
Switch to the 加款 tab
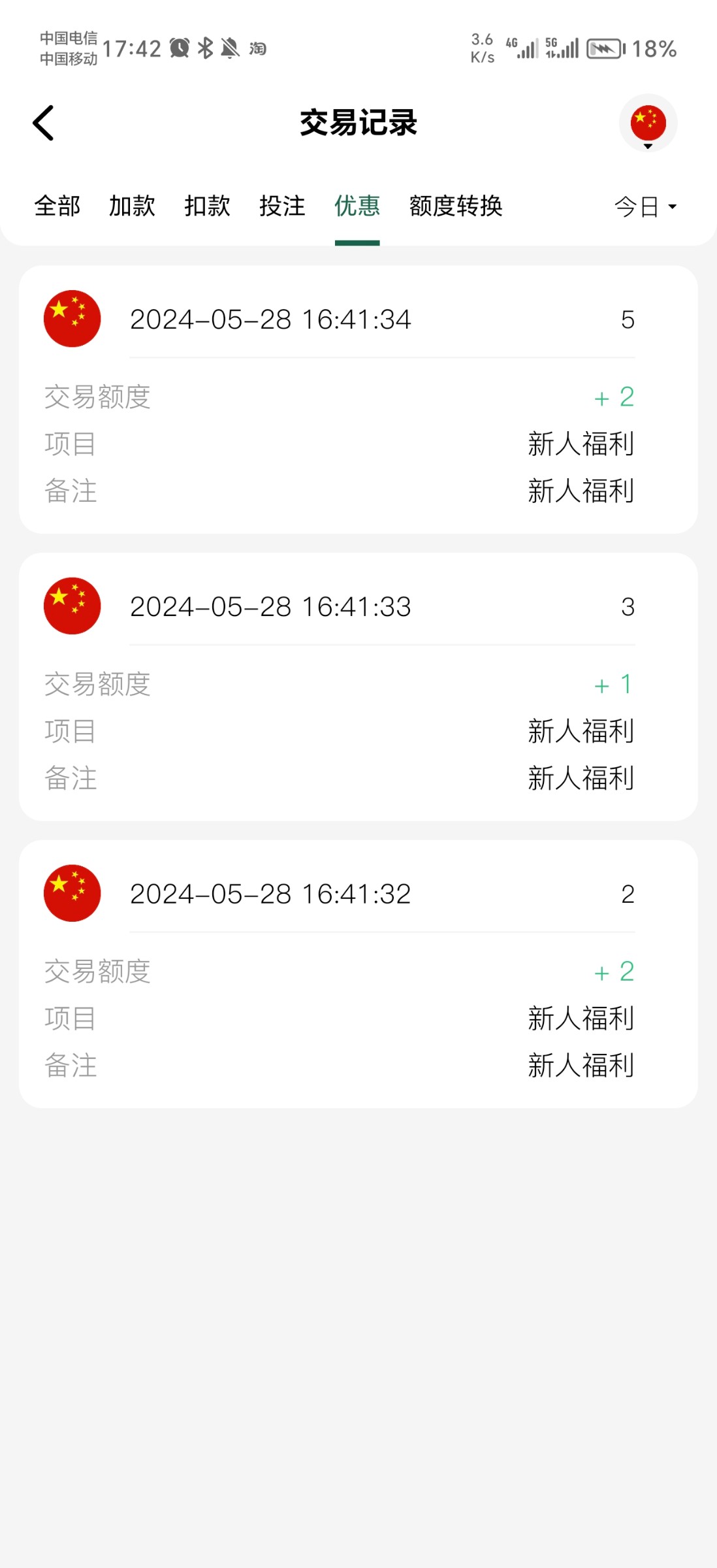(x=132, y=206)
